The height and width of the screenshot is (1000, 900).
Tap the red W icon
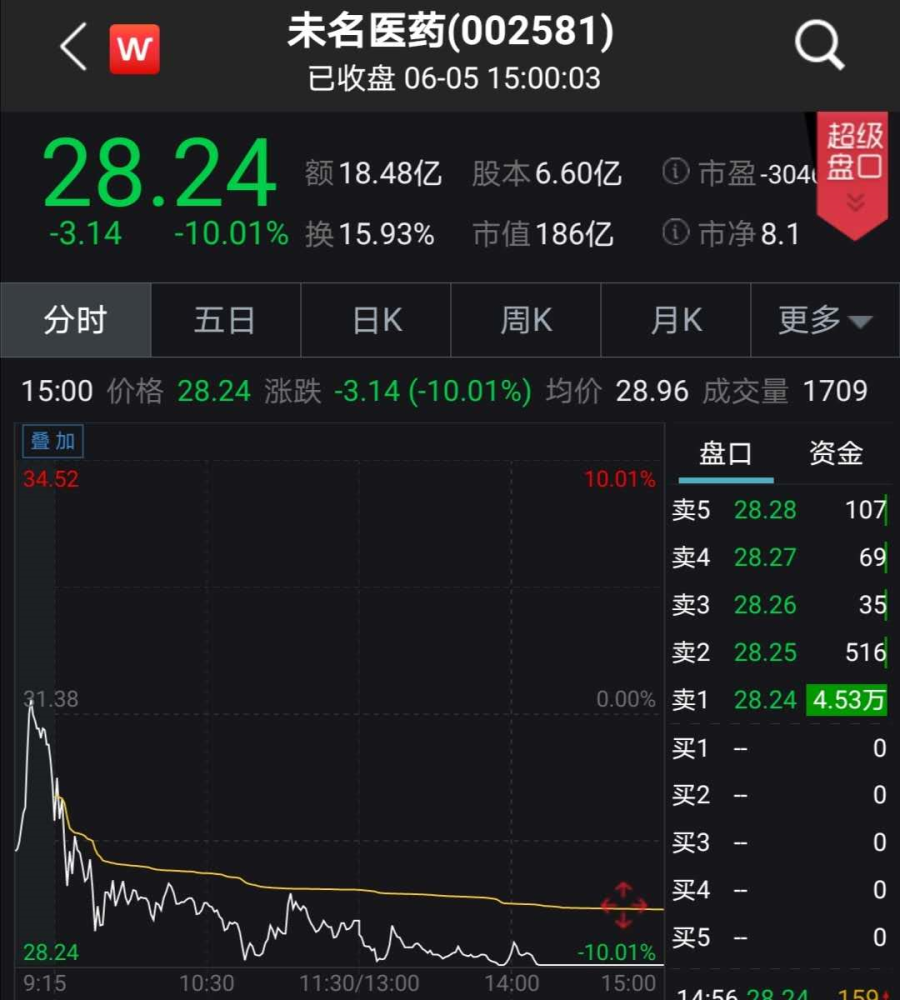point(134,49)
